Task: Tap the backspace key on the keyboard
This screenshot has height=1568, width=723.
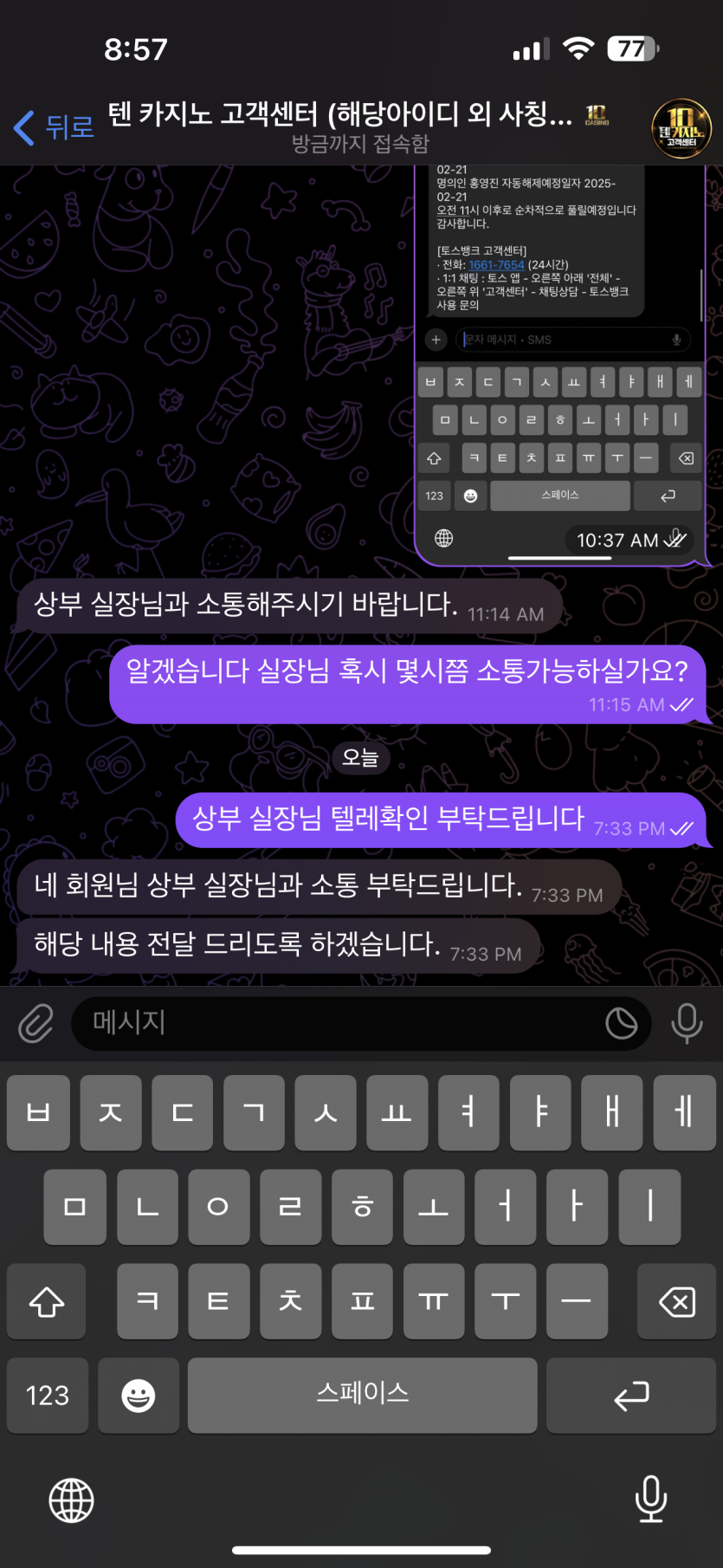Action: [677, 1301]
